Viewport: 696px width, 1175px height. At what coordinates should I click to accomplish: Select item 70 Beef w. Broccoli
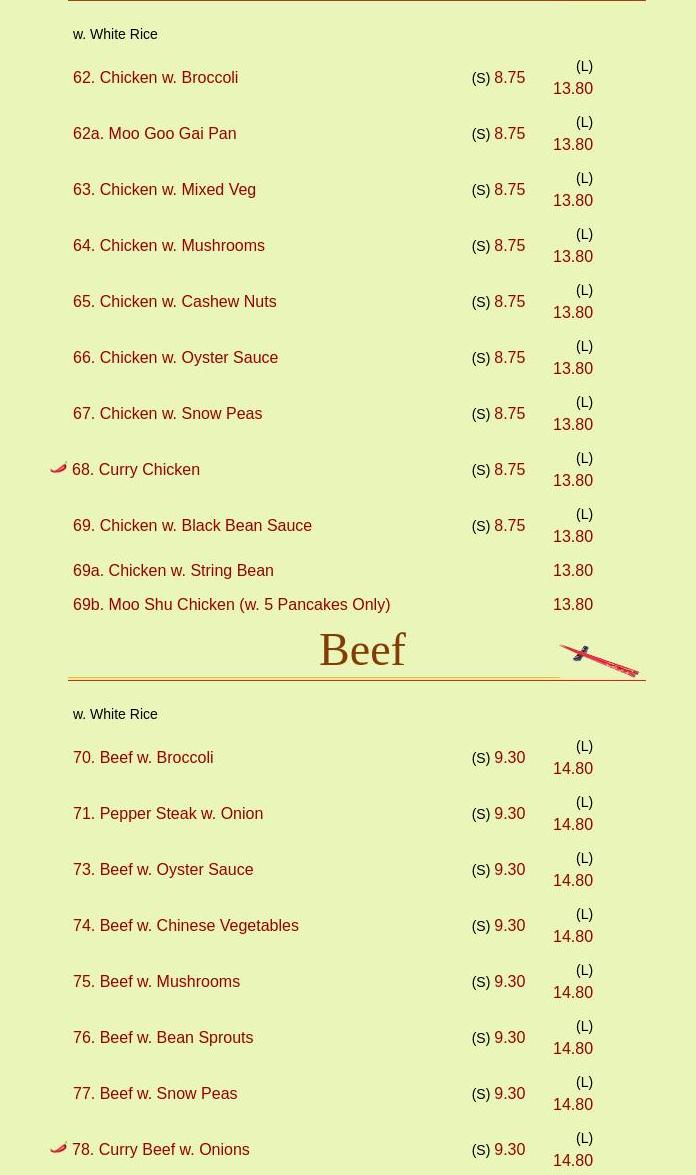(x=143, y=757)
